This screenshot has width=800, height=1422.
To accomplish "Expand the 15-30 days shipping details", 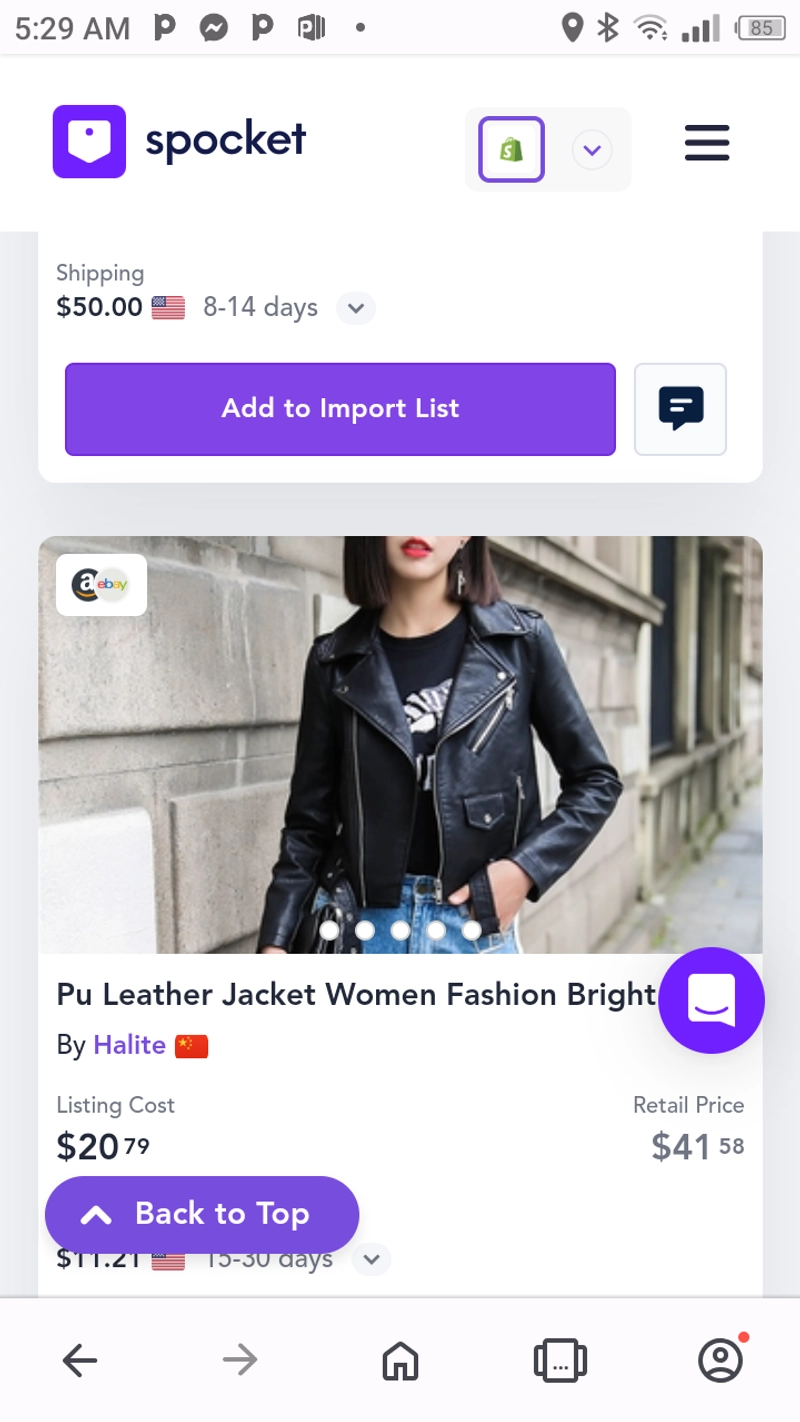I will pos(371,1259).
